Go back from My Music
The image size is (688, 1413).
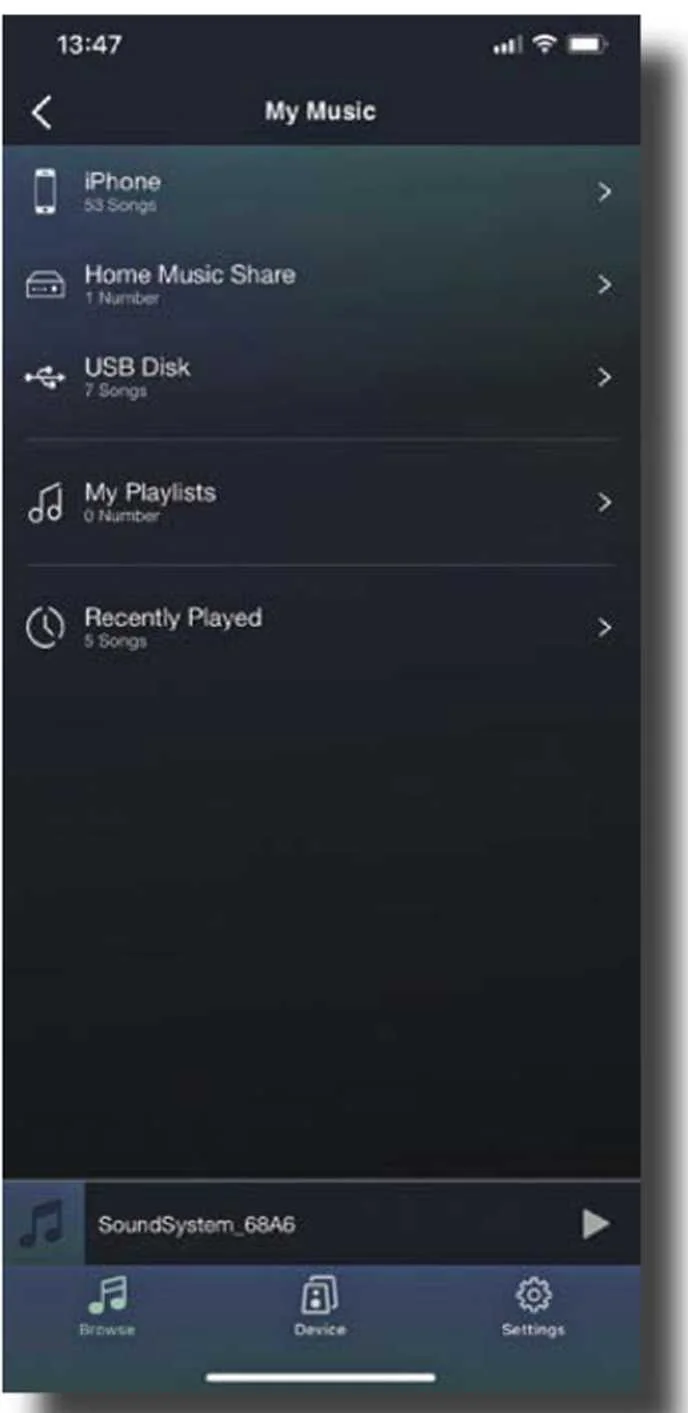[41, 112]
